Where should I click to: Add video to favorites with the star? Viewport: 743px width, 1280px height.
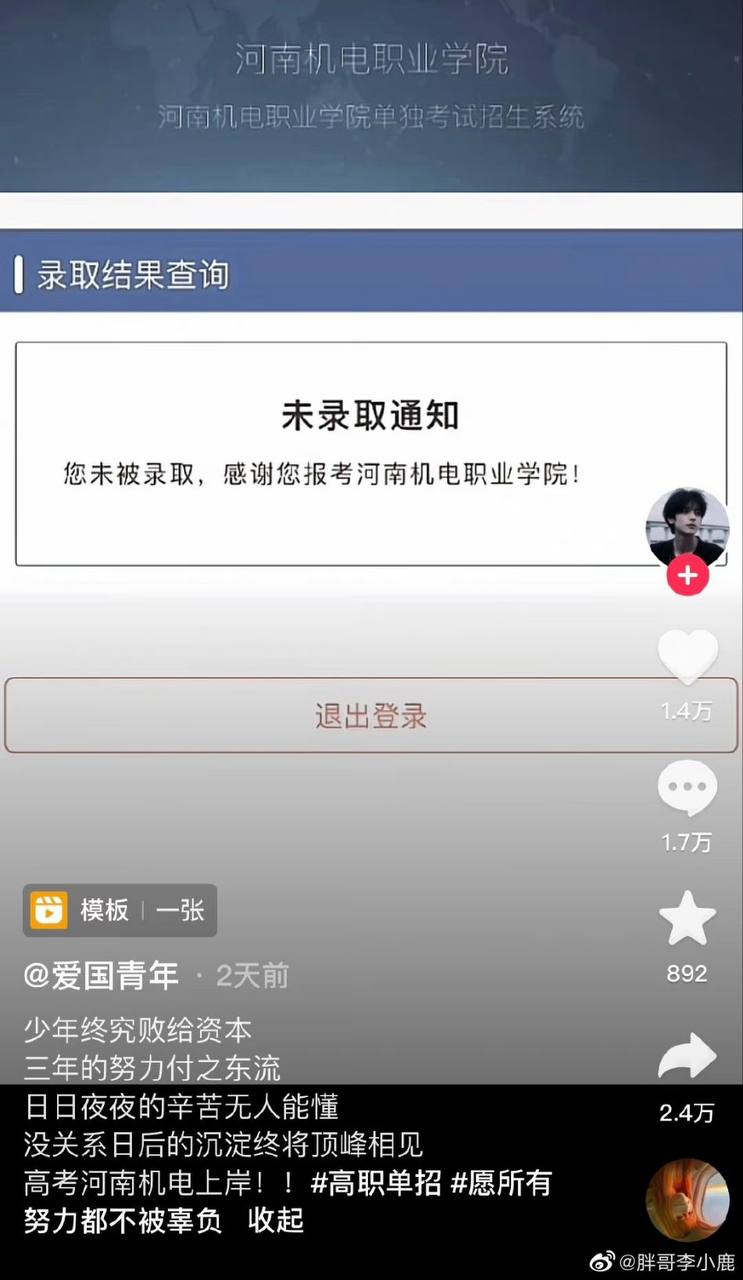pyautogui.click(x=687, y=919)
